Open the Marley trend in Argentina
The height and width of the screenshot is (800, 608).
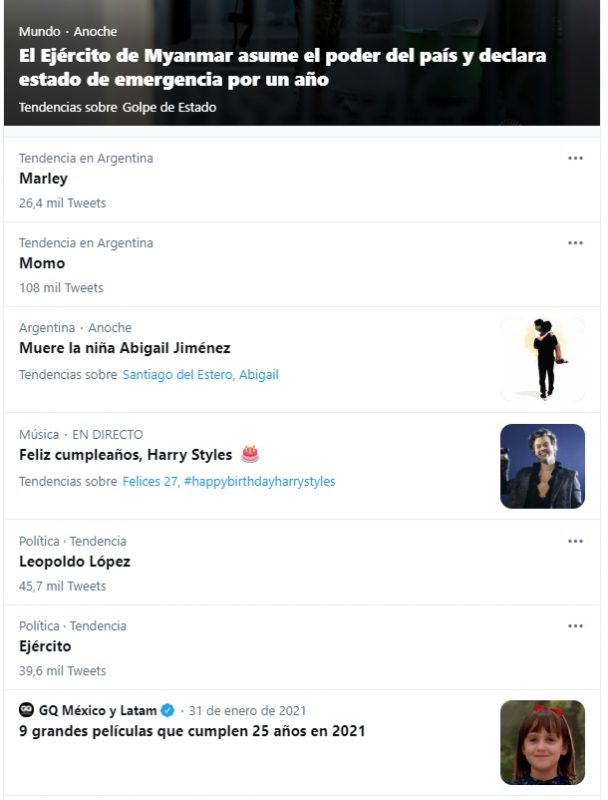click(44, 179)
